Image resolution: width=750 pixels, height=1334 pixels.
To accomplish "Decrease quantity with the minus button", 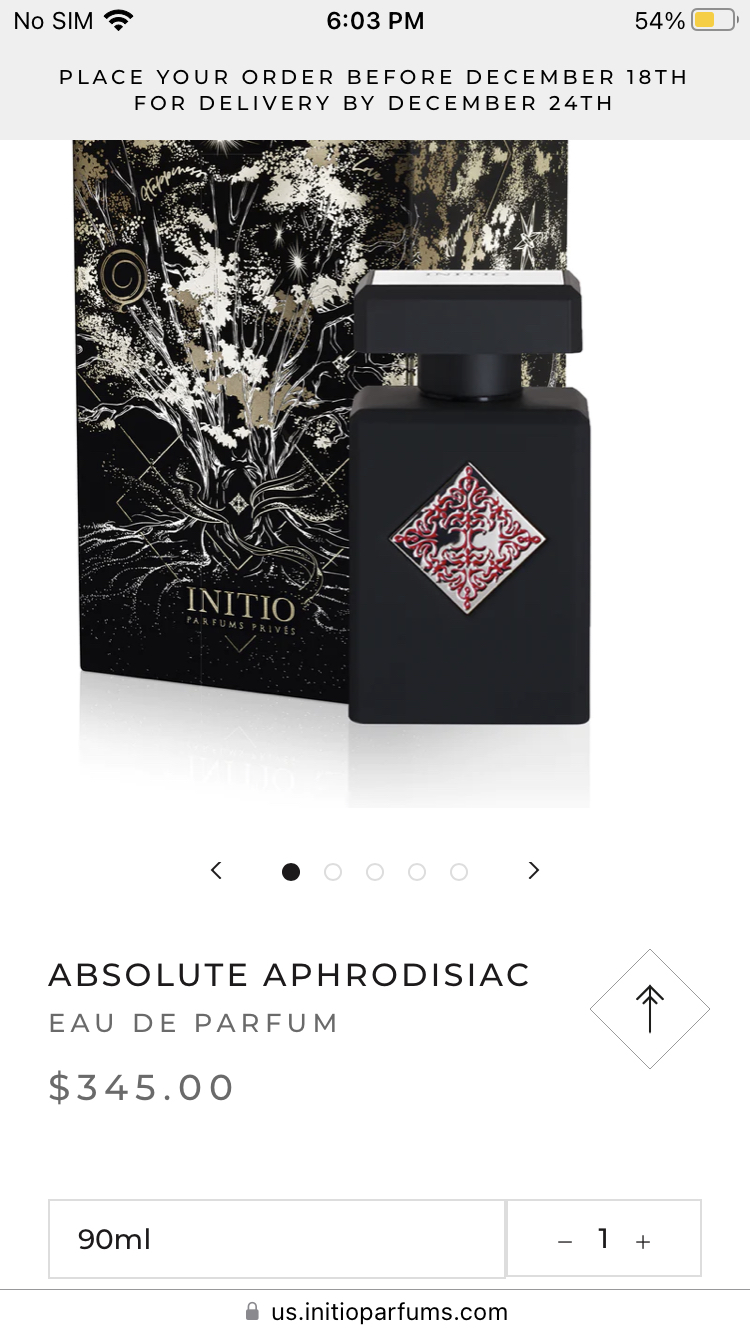I will coord(565,1241).
